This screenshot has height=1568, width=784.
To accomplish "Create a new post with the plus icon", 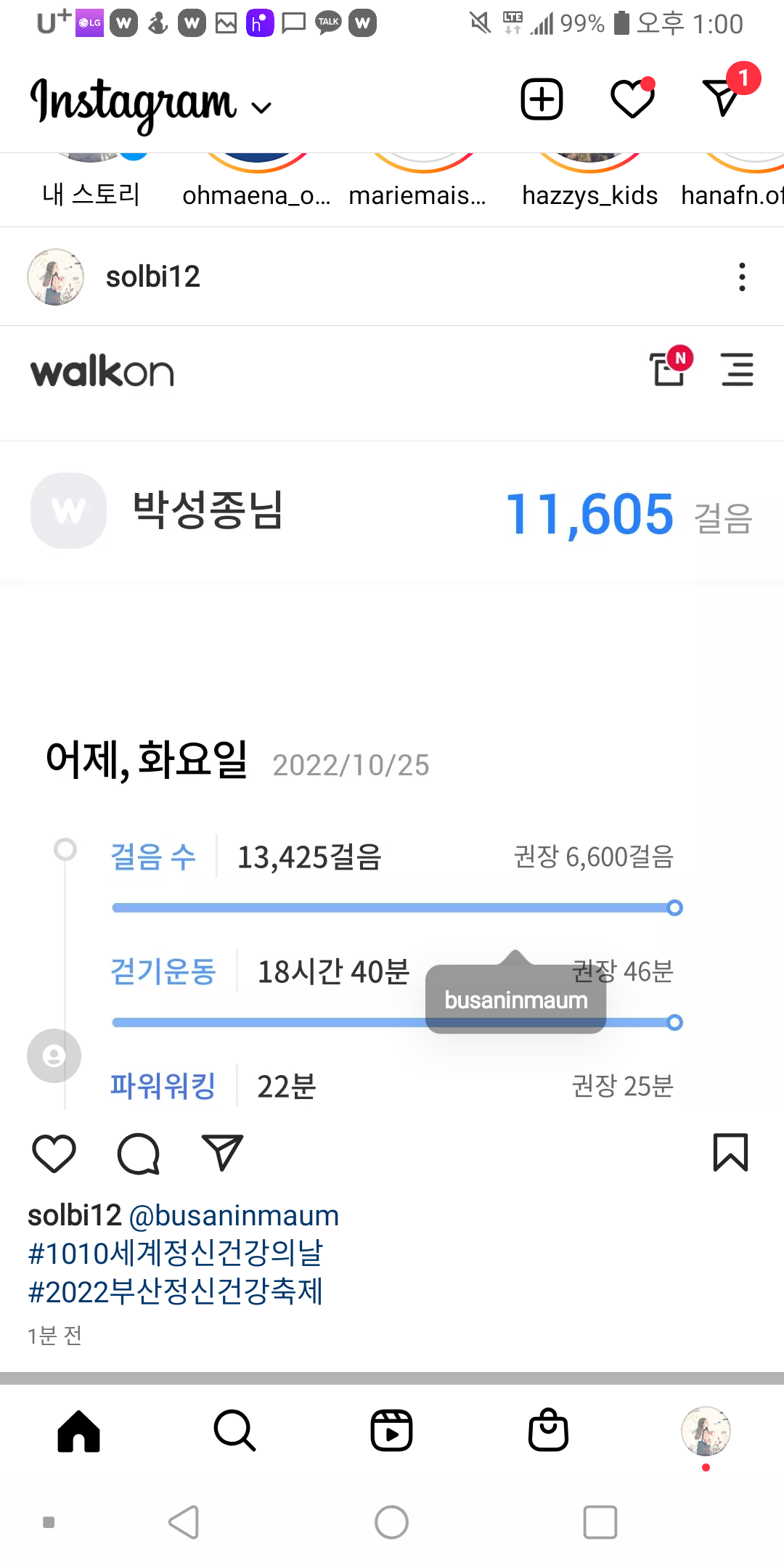I will click(x=542, y=99).
